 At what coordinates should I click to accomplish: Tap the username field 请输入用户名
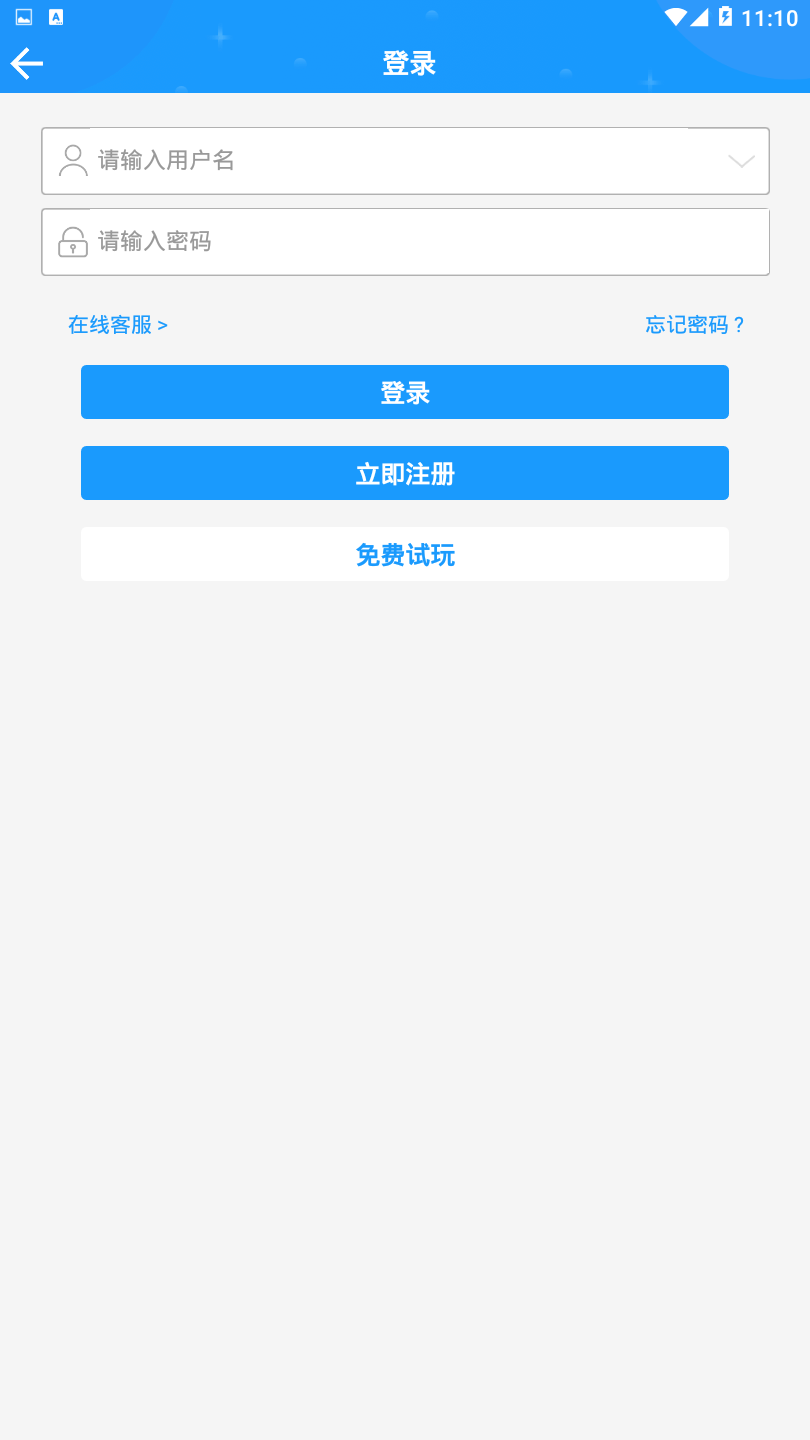point(405,161)
